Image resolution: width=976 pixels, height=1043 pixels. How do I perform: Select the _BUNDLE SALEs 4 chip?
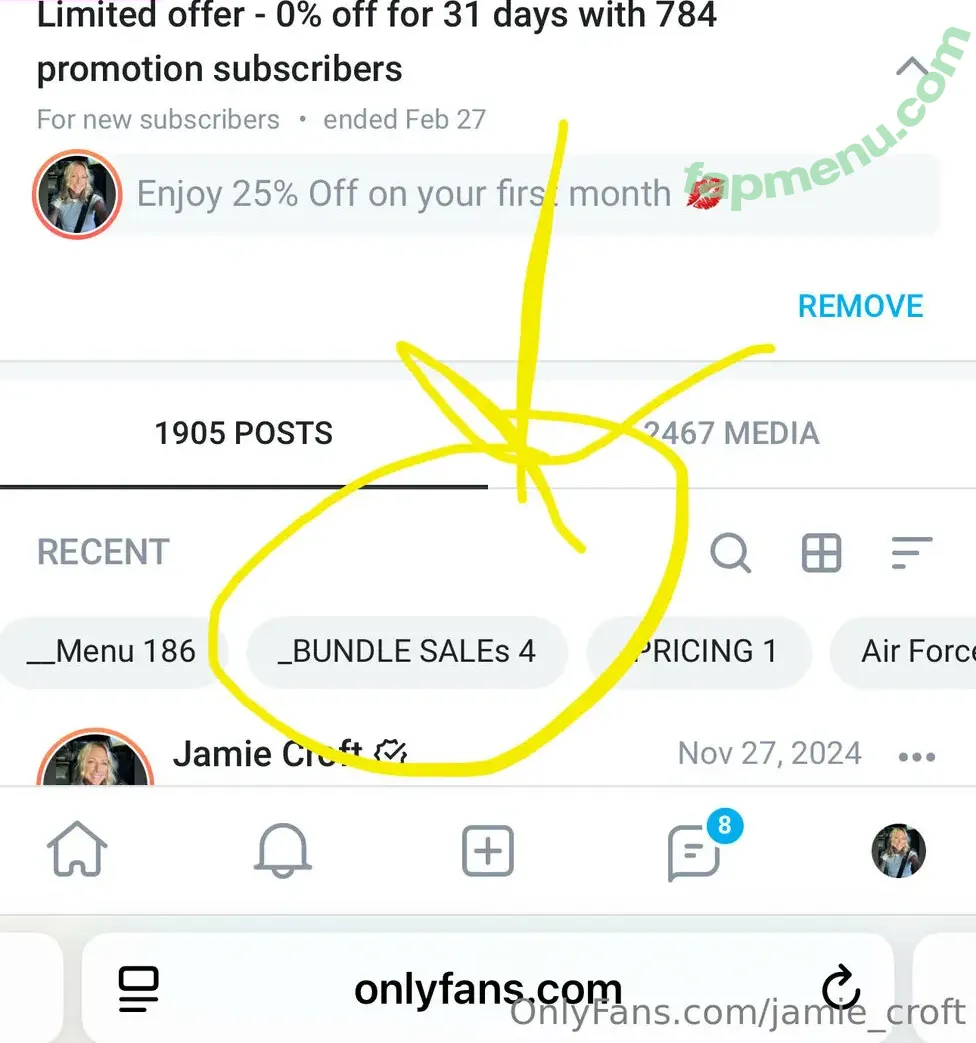click(x=406, y=652)
